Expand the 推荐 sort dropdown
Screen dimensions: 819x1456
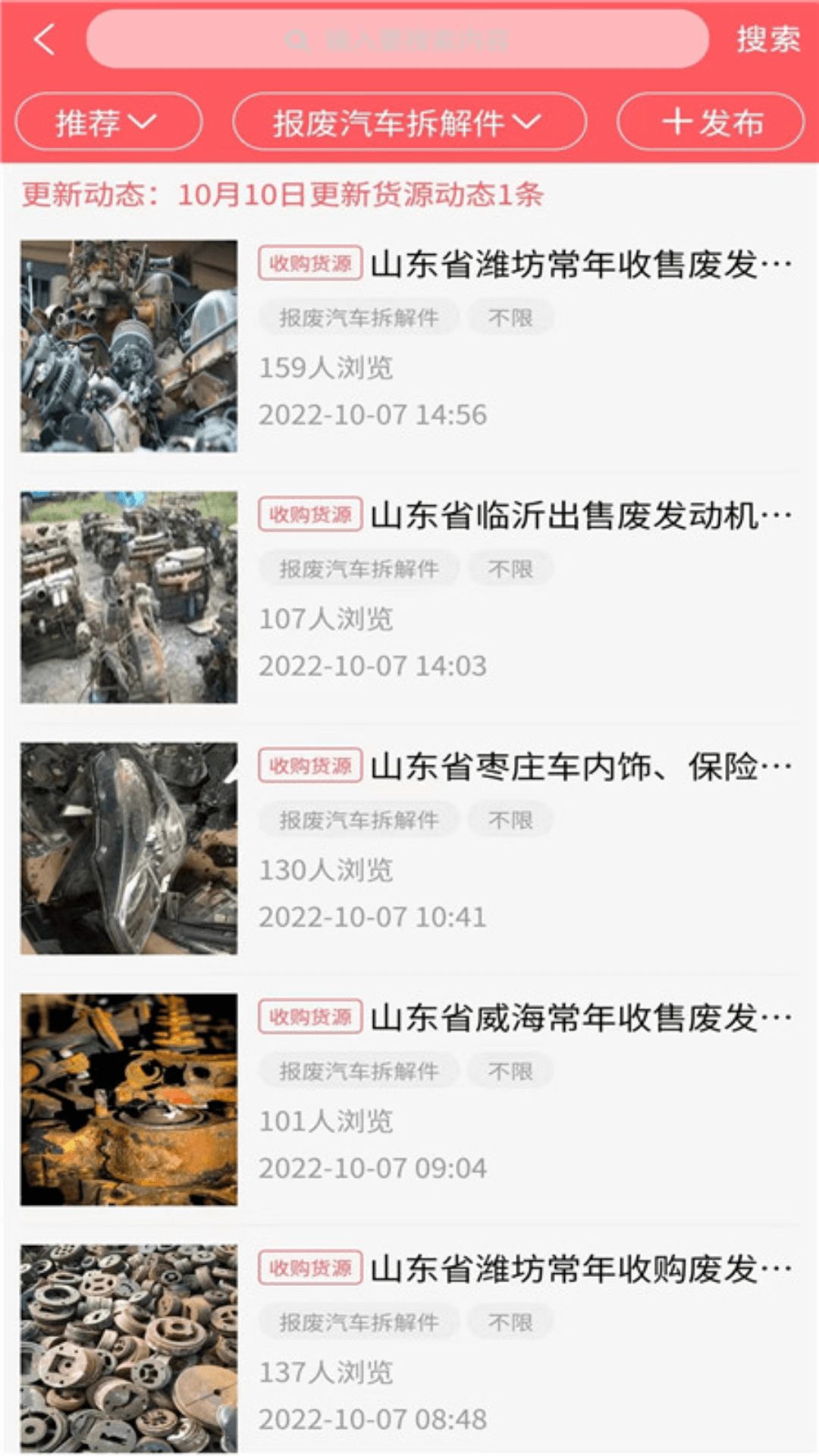click(108, 121)
